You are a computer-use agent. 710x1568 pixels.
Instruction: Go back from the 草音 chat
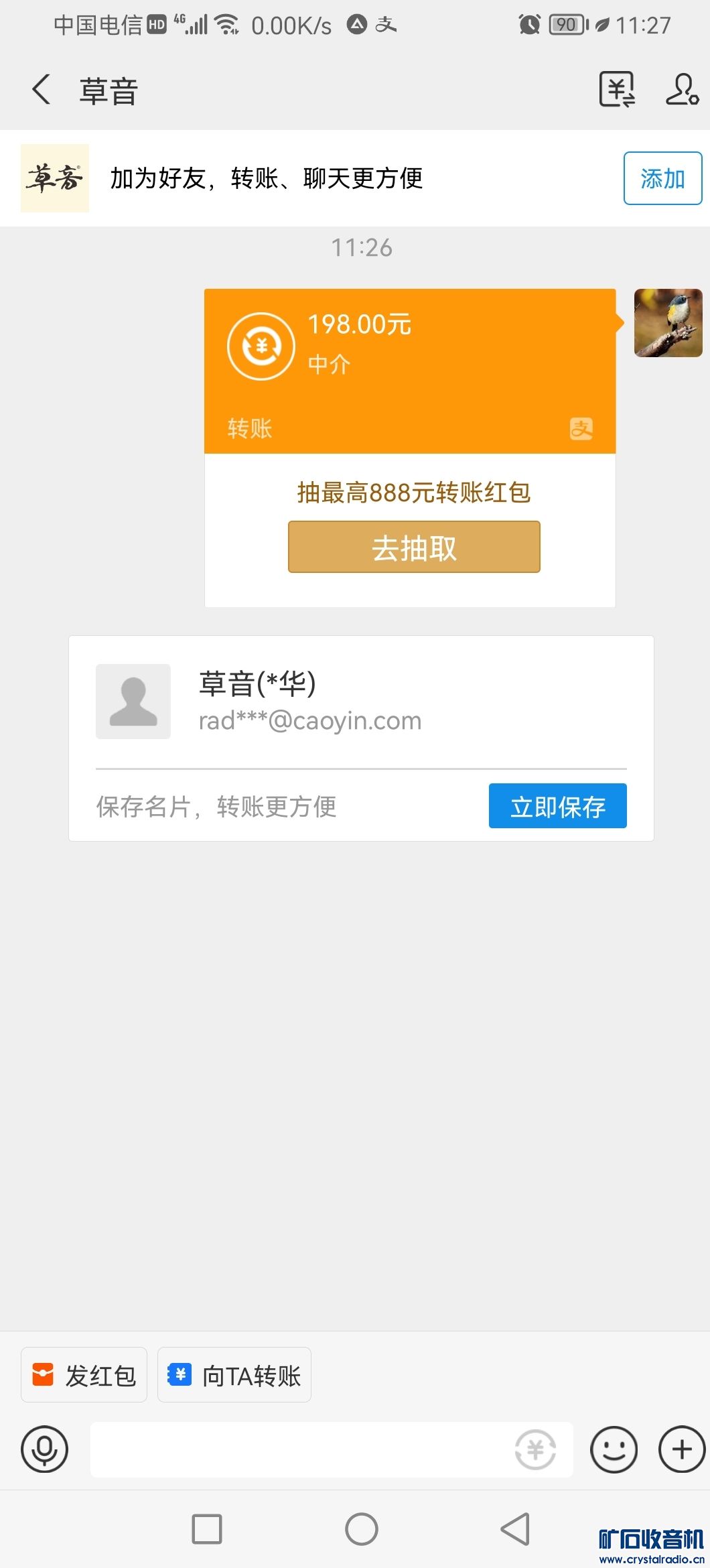(42, 90)
